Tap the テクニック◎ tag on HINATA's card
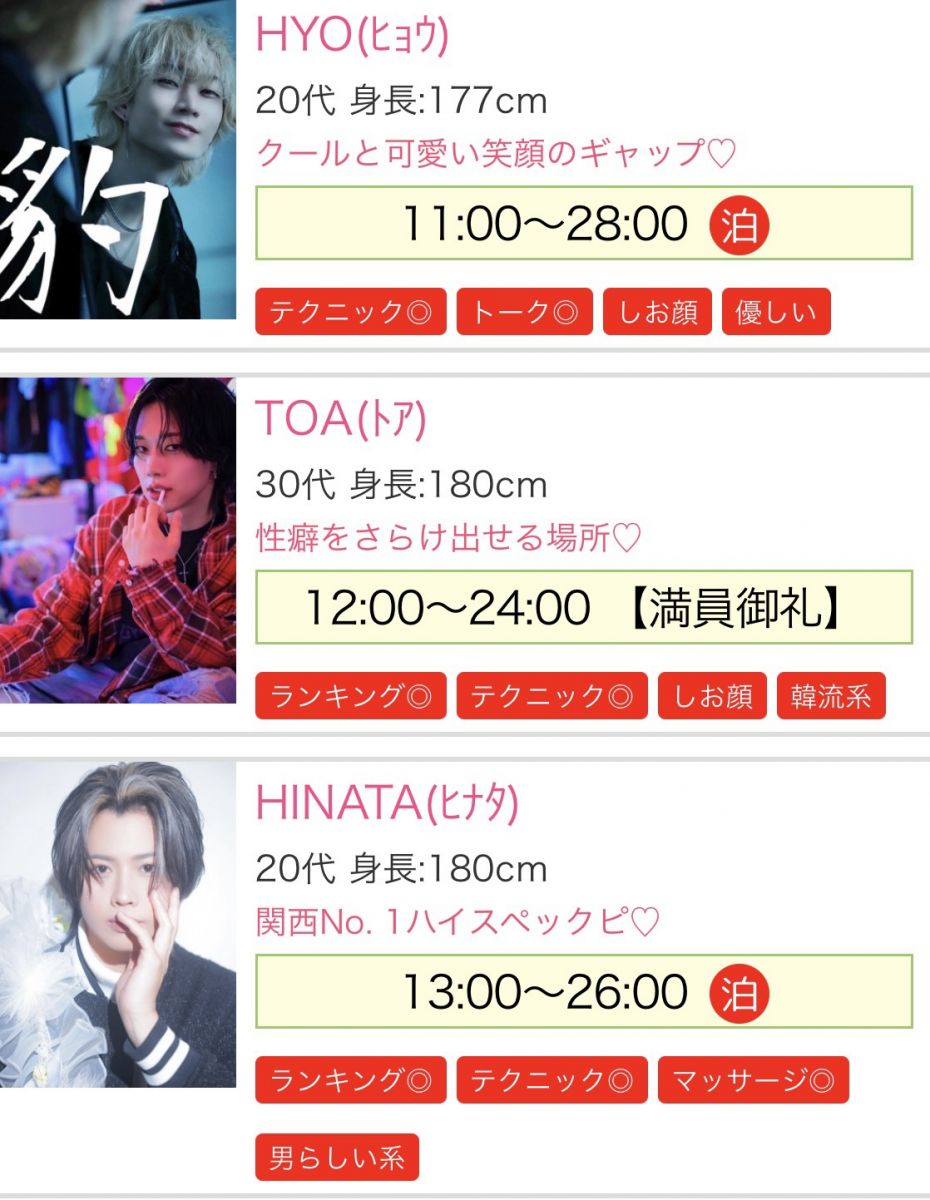Screen dimensions: 930x1200 [551, 1080]
